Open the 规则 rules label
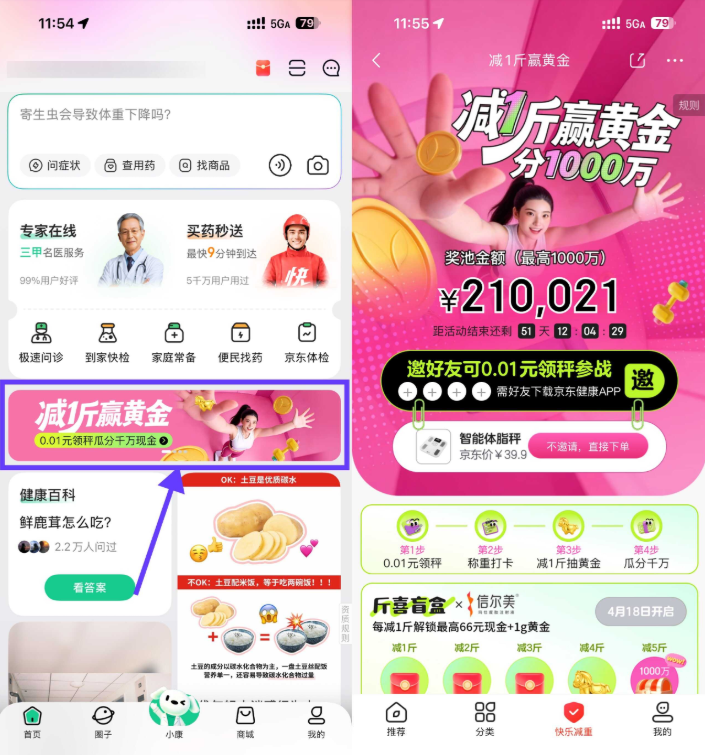This screenshot has height=755, width=705. 689,105
